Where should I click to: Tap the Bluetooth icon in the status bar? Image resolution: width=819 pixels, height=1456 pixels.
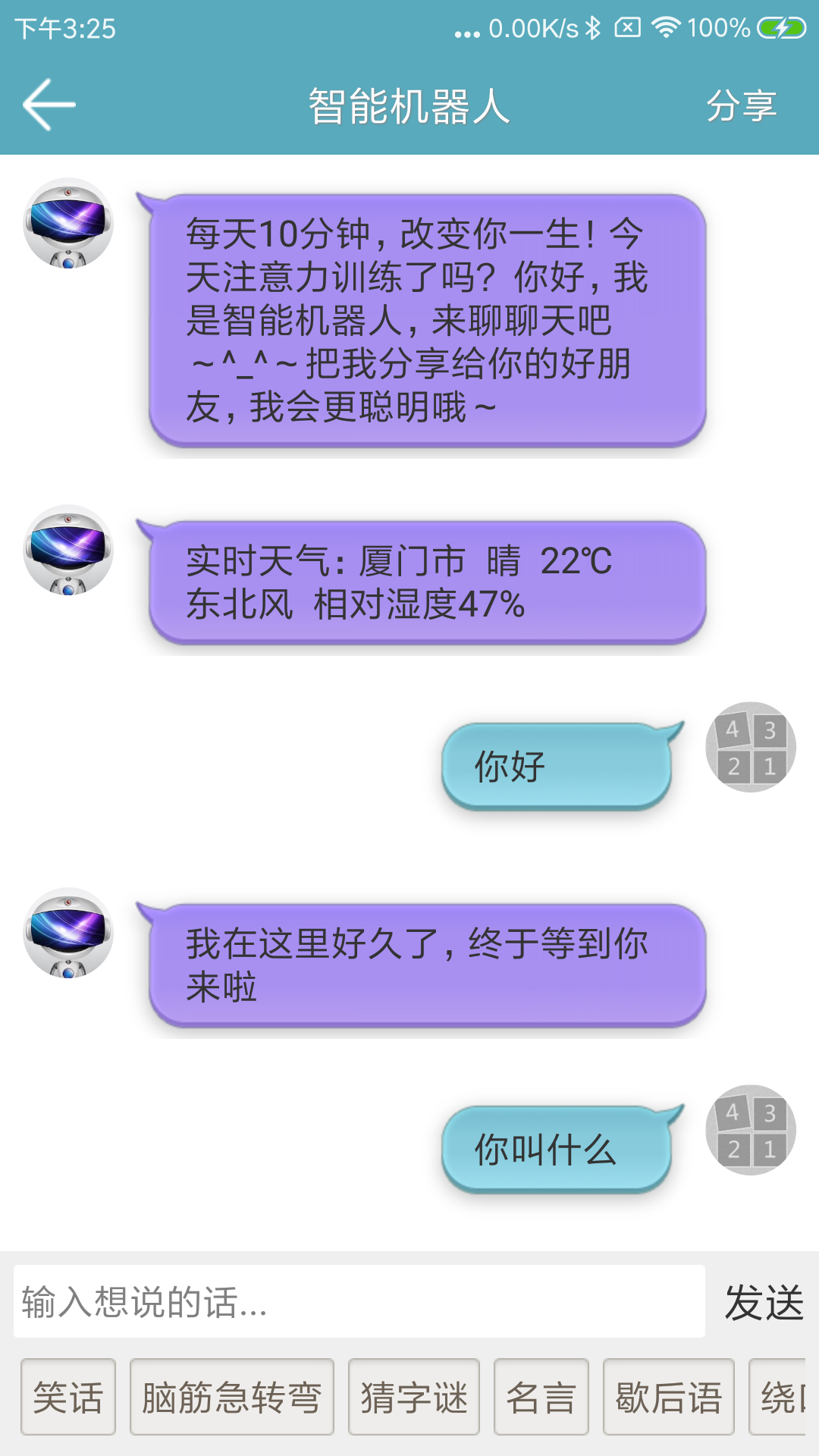[595, 29]
